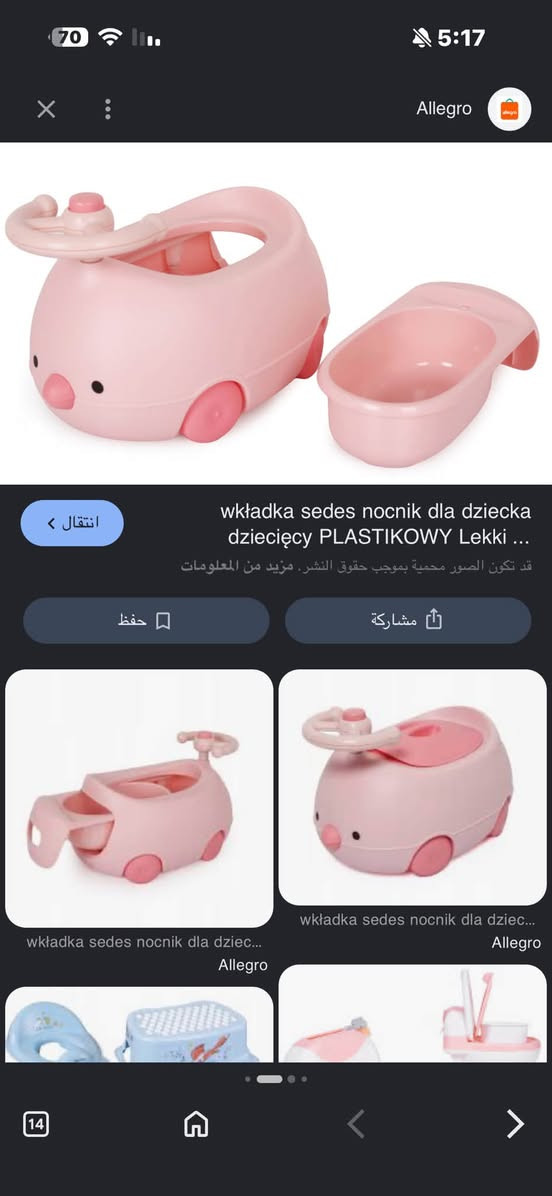Screen dimensions: 552x1196
Task: Open the blue toilet seat related image
Action: (139, 1024)
